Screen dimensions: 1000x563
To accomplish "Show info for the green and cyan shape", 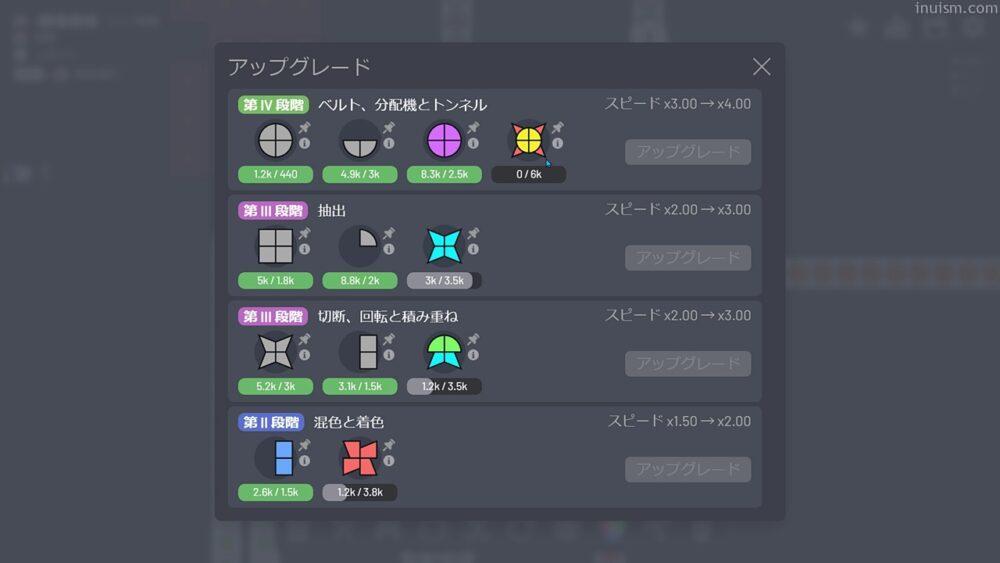I will pyautogui.click(x=473, y=356).
